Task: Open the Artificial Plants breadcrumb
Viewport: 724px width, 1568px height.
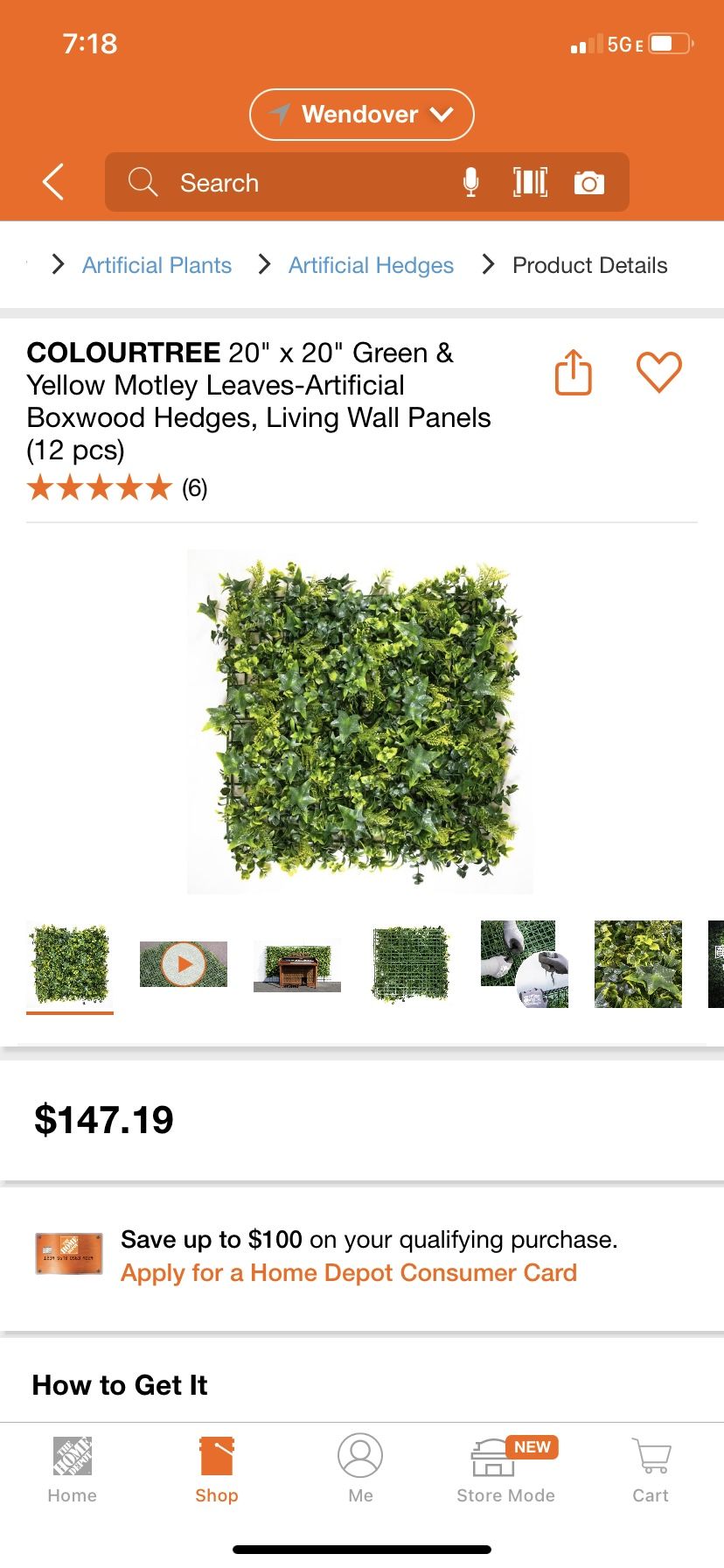Action: point(157,265)
